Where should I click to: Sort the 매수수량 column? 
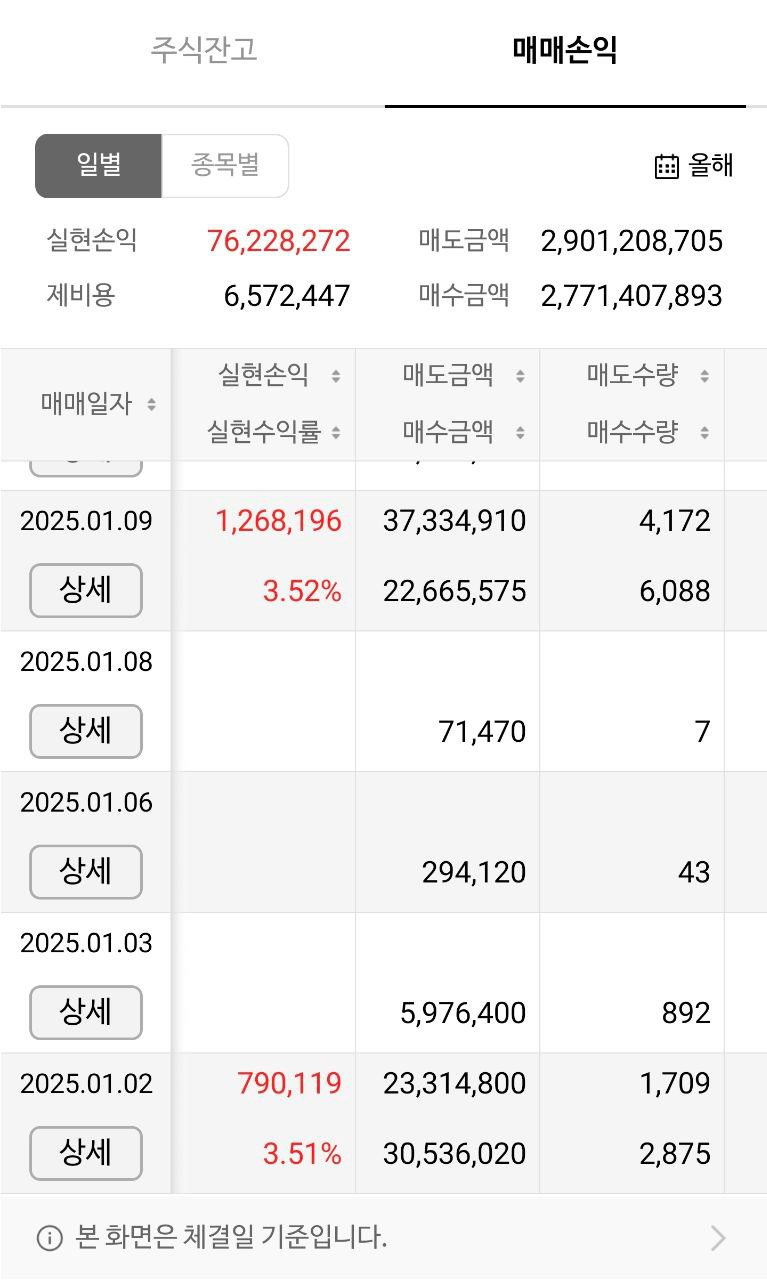(x=706, y=432)
